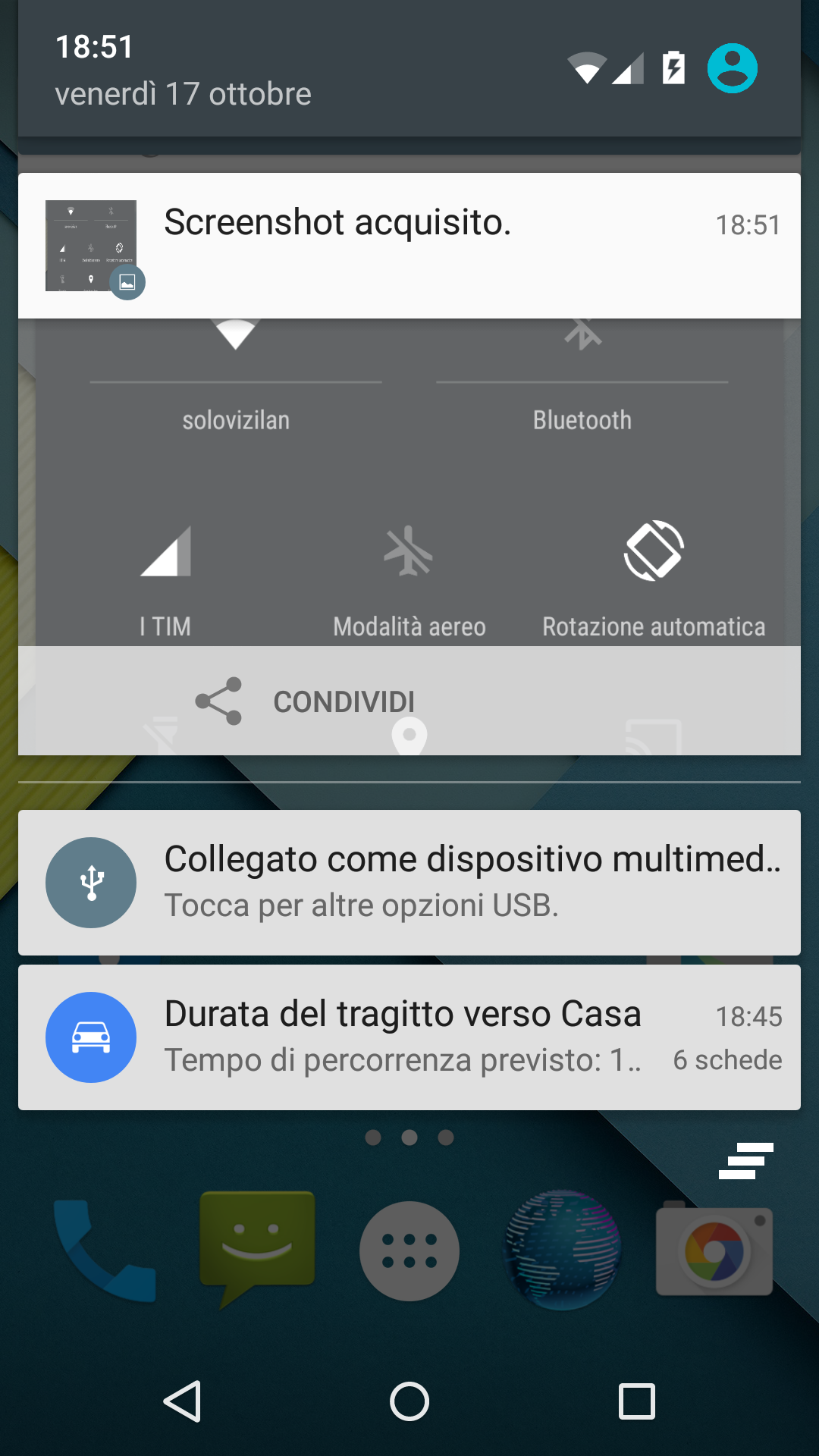Open "Durata del tragitto verso Casa" notification
The image size is (819, 1456).
(x=409, y=1037)
